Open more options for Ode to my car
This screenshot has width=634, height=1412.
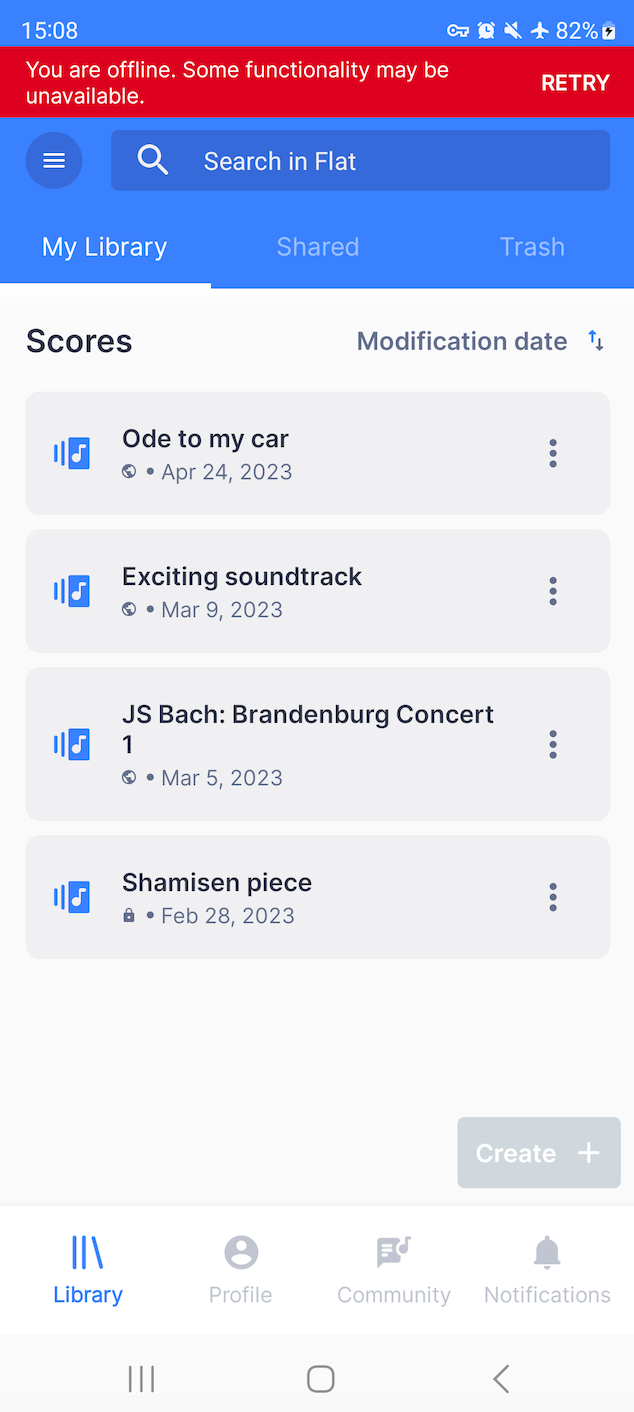pos(553,453)
